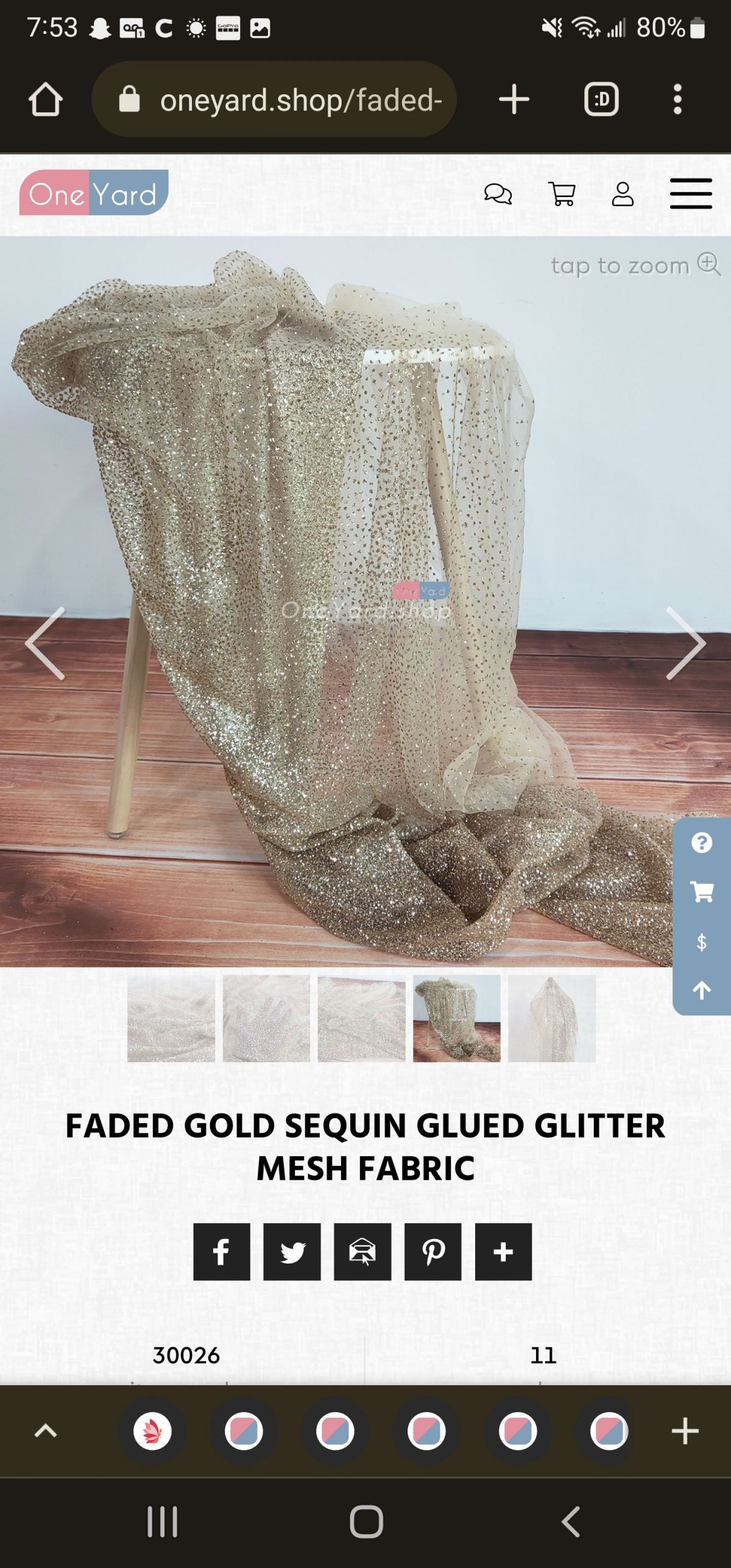
Task: Share the product on Facebook
Action: 222,1252
